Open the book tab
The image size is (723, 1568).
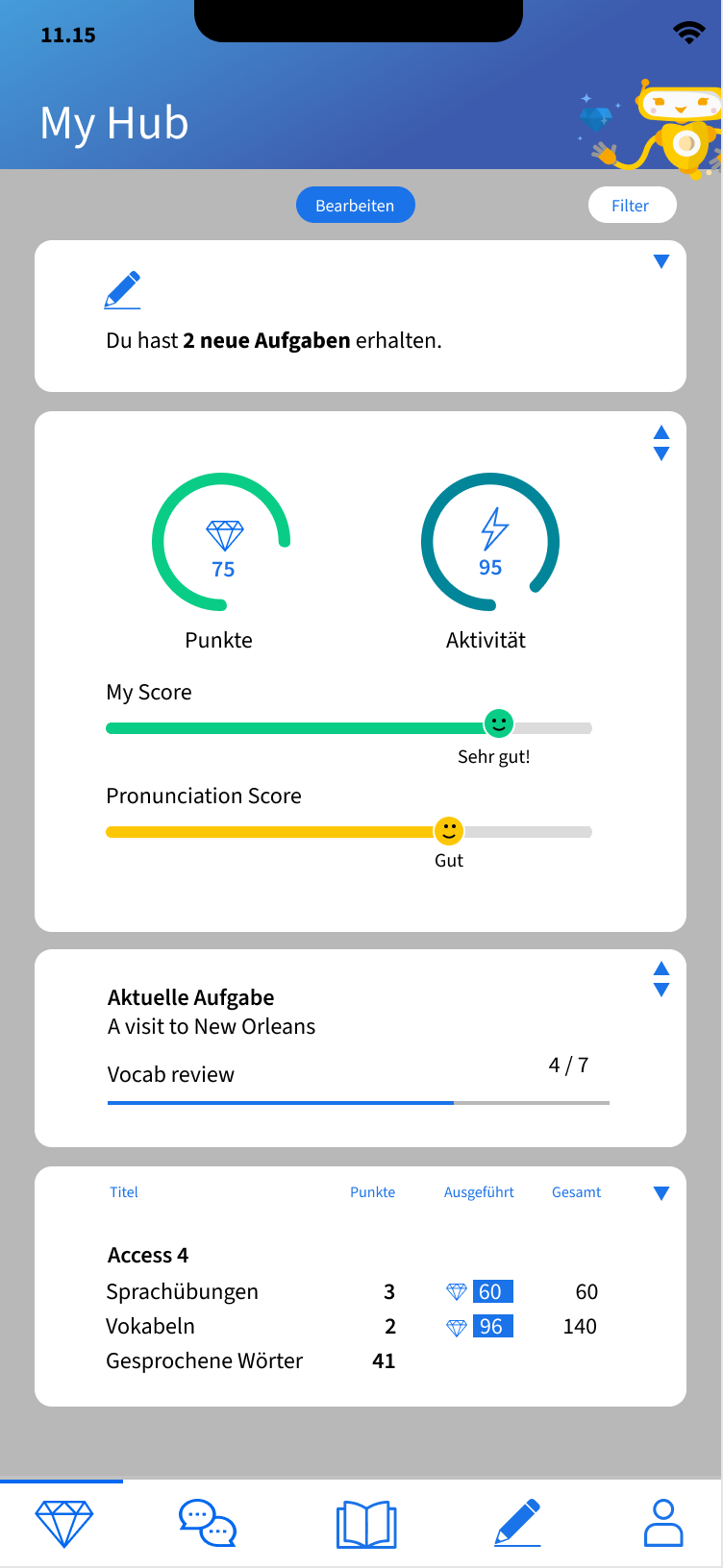[366, 1524]
